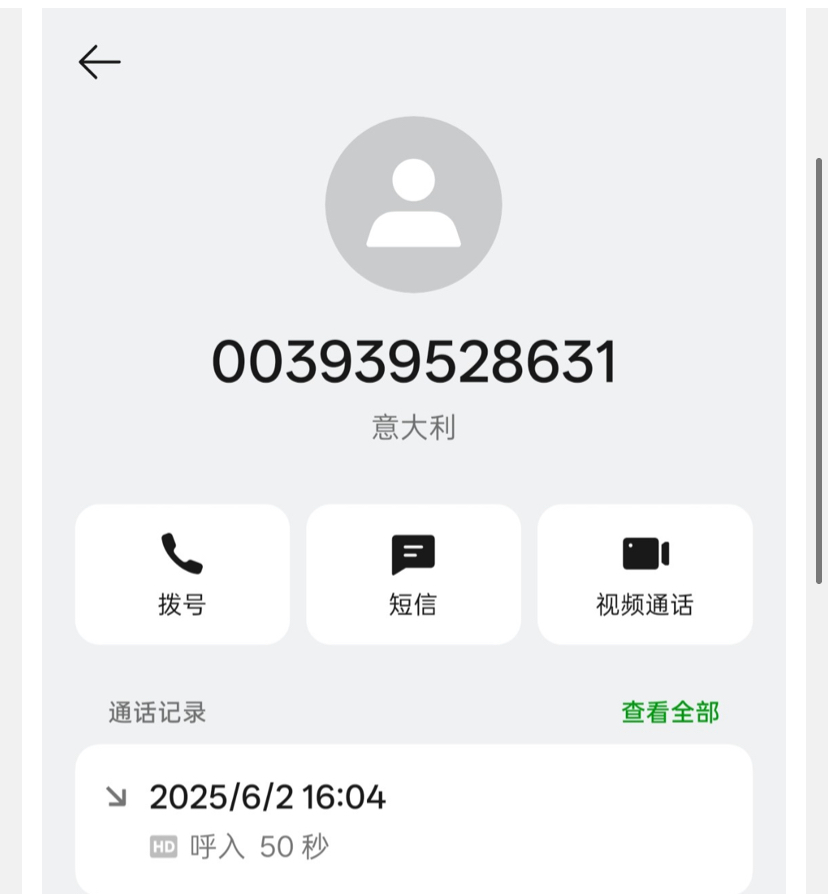Open the 2025/6/2 16:04 call record
The width and height of the screenshot is (828, 894).
[x=413, y=820]
